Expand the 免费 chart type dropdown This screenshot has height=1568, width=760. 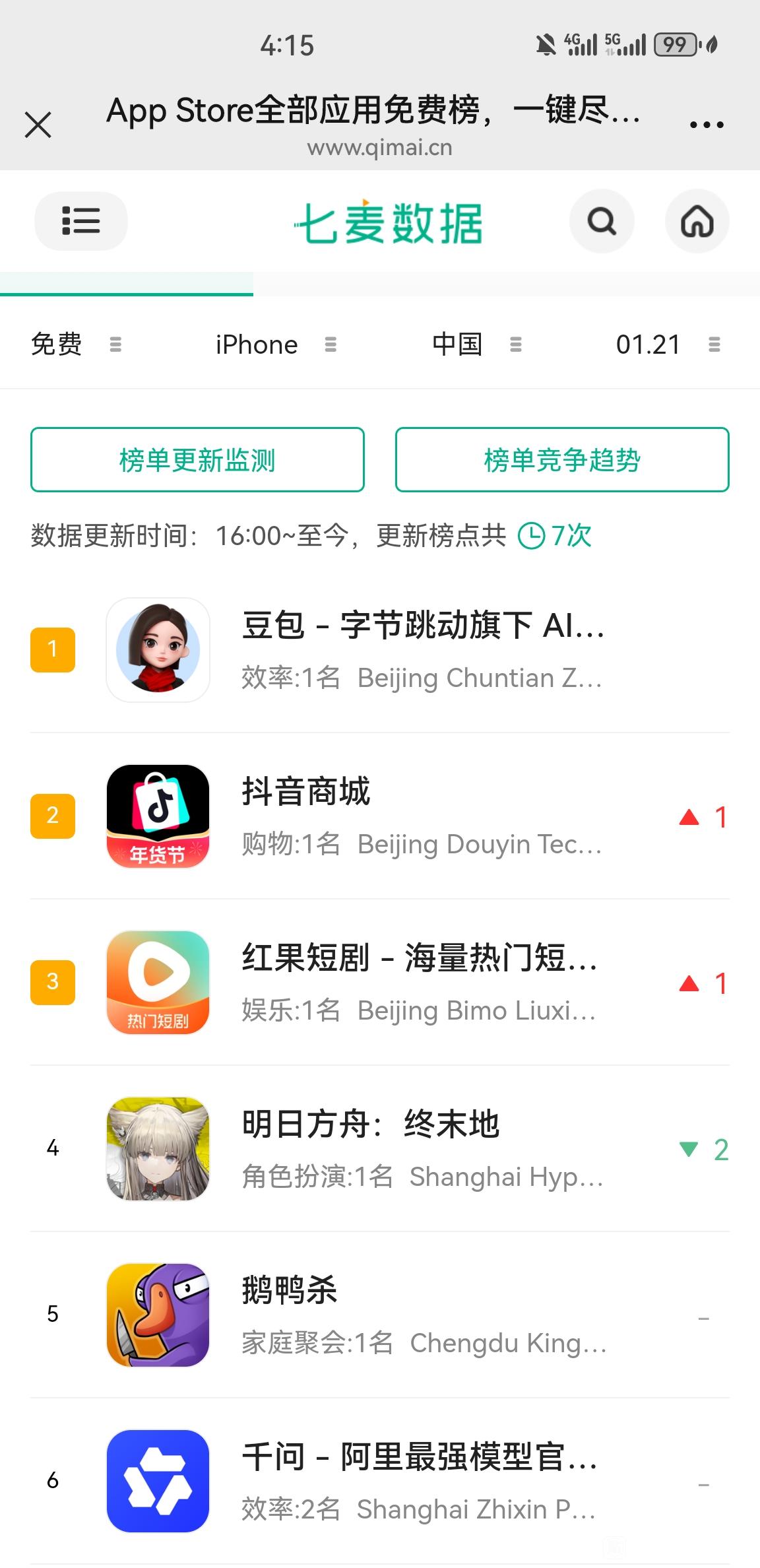76,344
